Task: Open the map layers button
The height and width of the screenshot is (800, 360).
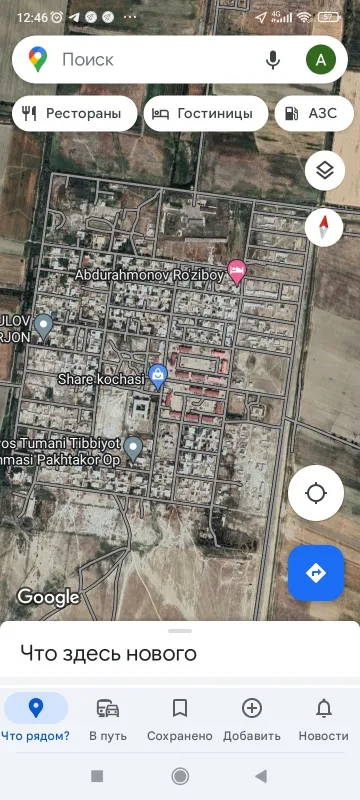Action: click(x=325, y=171)
